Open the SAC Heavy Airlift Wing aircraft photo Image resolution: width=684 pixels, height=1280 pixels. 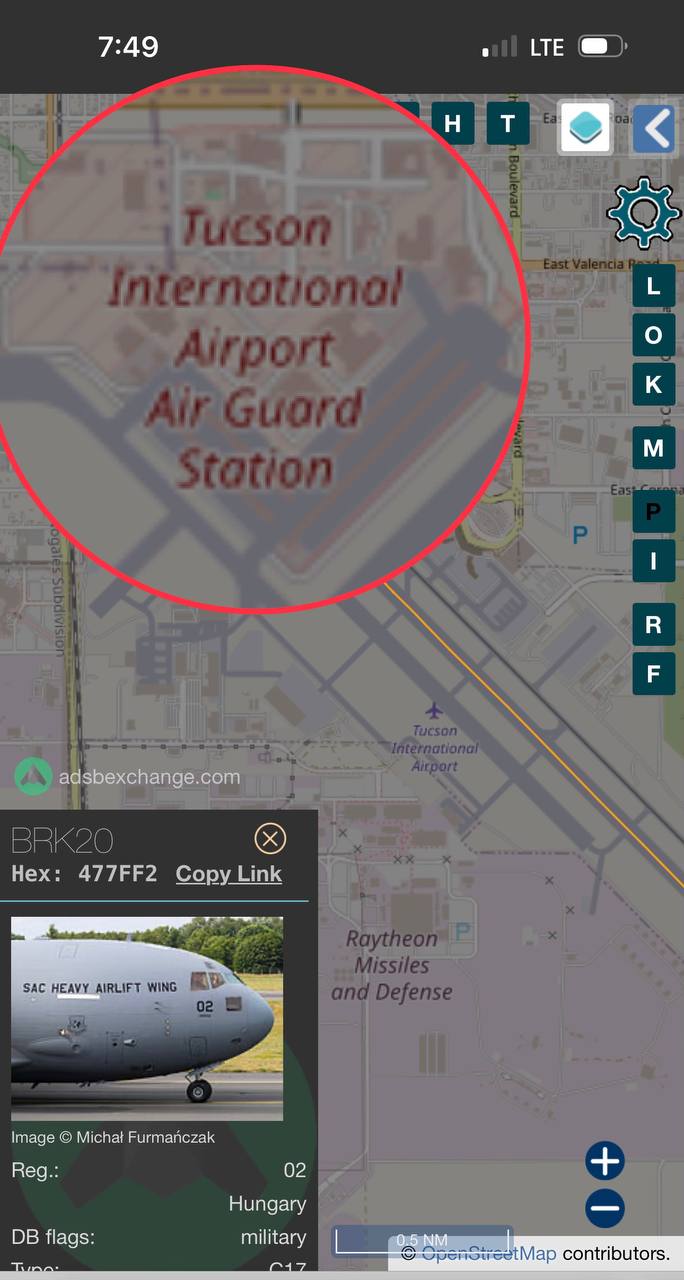(147, 1018)
